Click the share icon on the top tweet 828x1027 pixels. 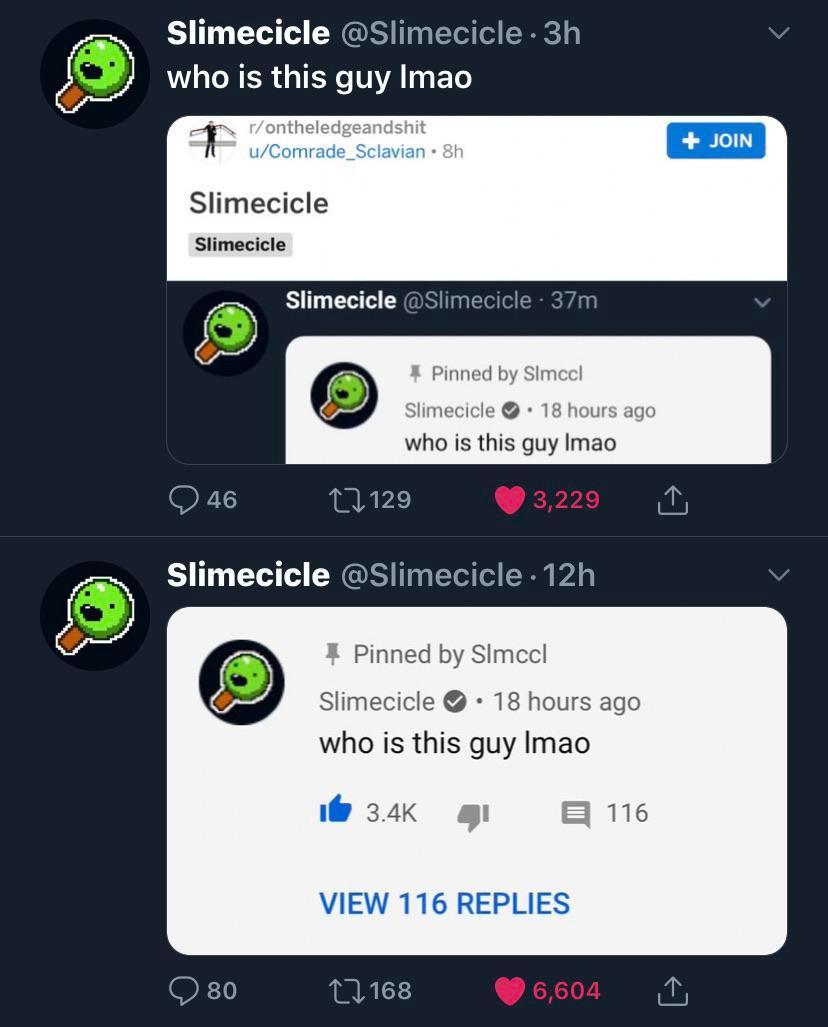[x=672, y=498]
